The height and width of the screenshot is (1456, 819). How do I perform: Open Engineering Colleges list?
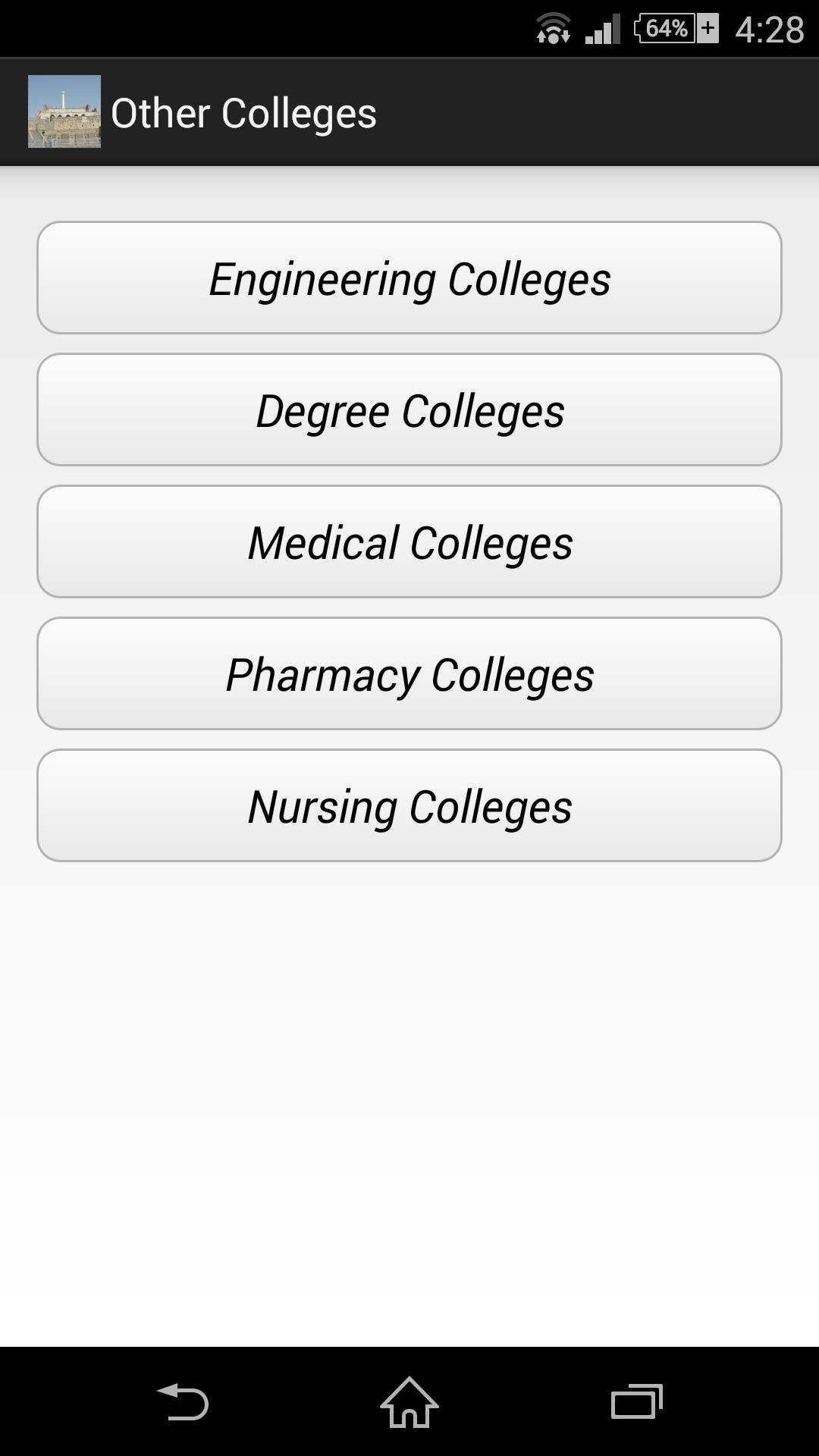[409, 278]
